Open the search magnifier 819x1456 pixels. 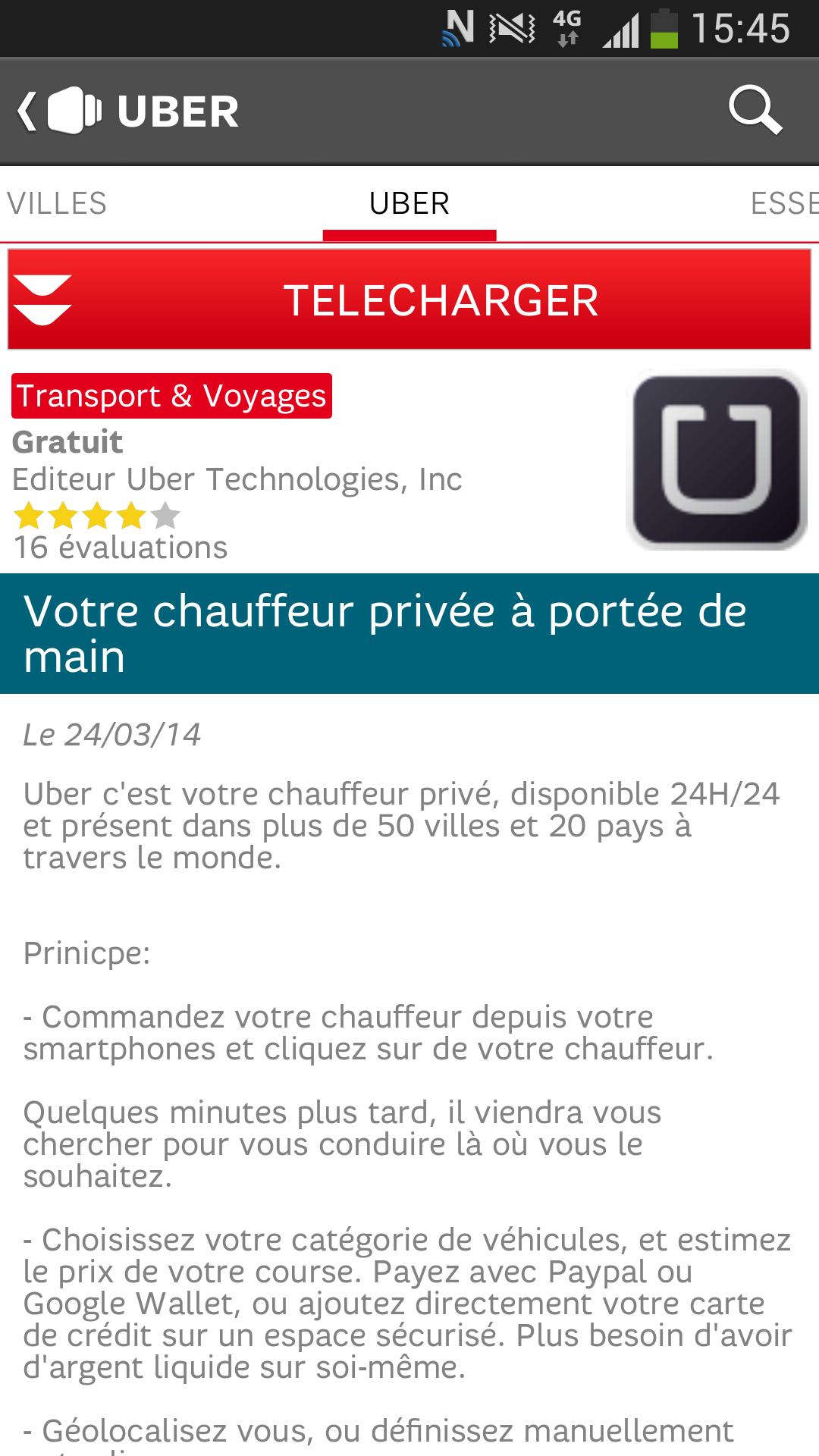coord(755,111)
